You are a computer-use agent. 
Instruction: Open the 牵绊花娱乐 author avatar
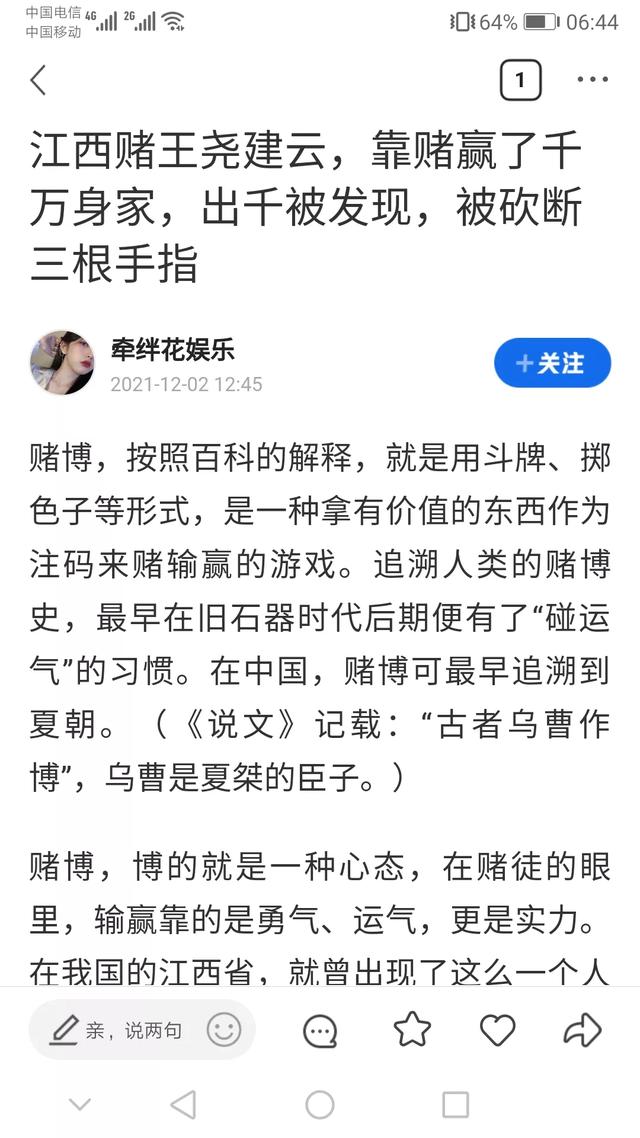pyautogui.click(x=62, y=363)
